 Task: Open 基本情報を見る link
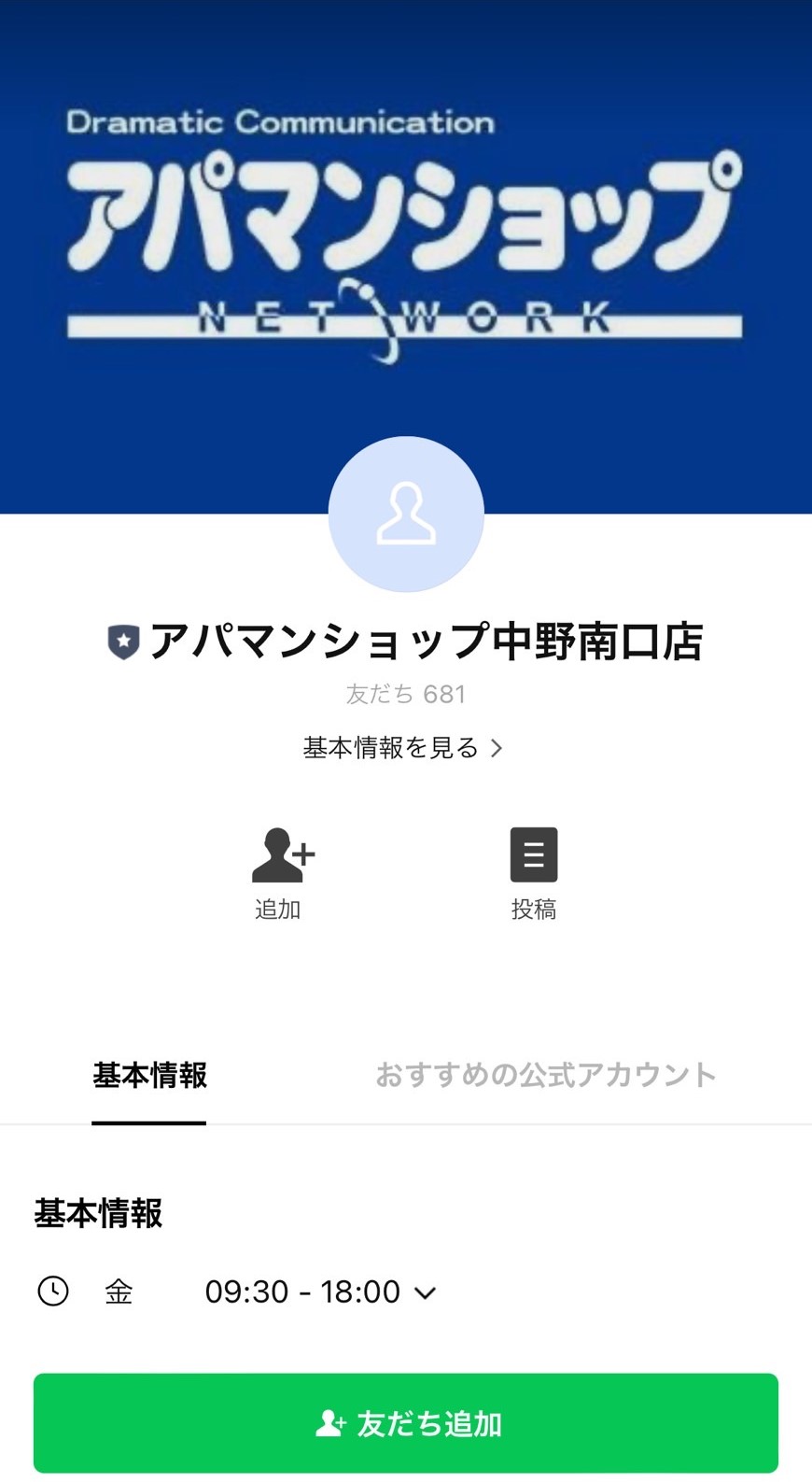point(403,748)
